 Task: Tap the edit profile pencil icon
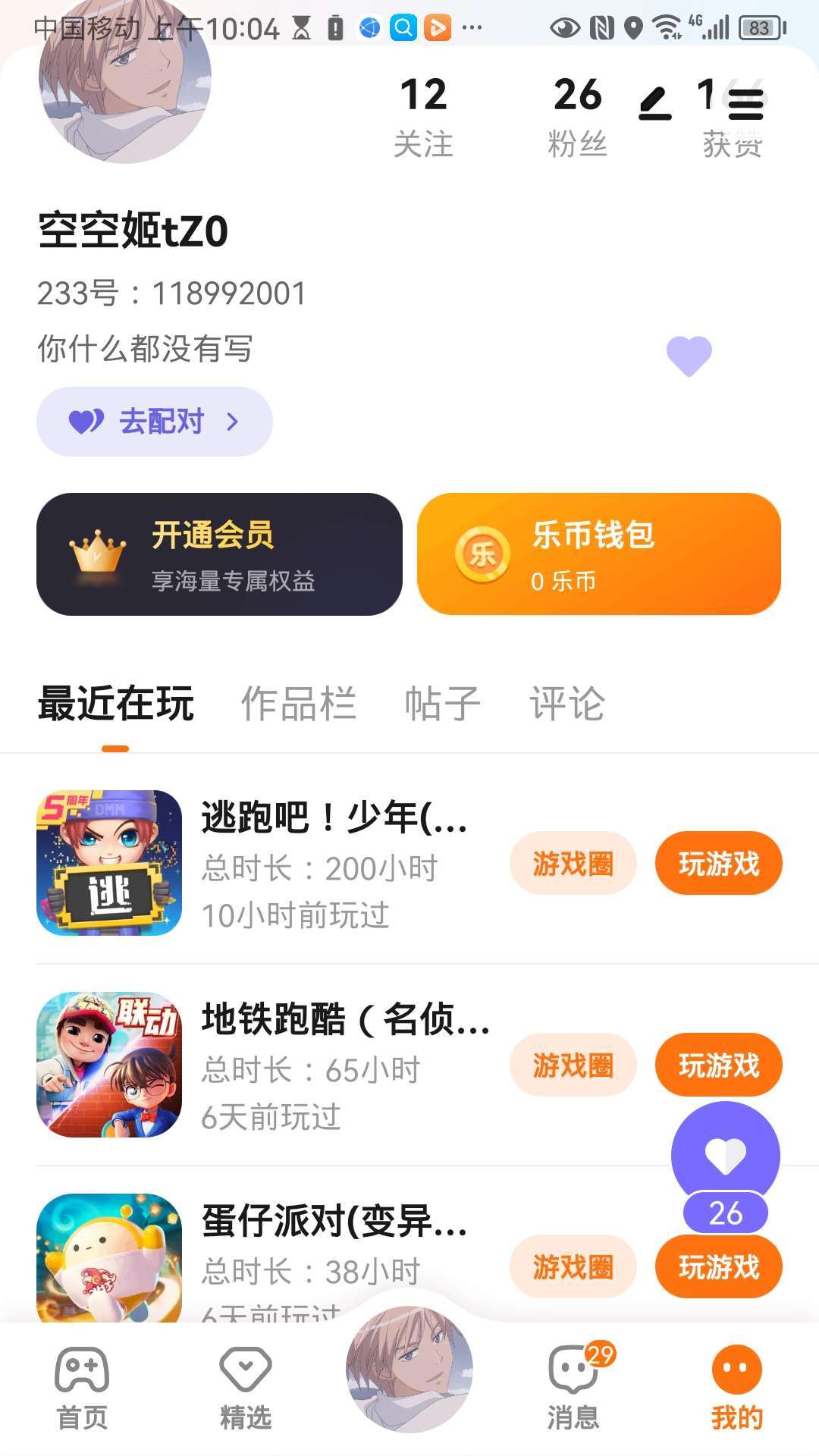pyautogui.click(x=655, y=105)
